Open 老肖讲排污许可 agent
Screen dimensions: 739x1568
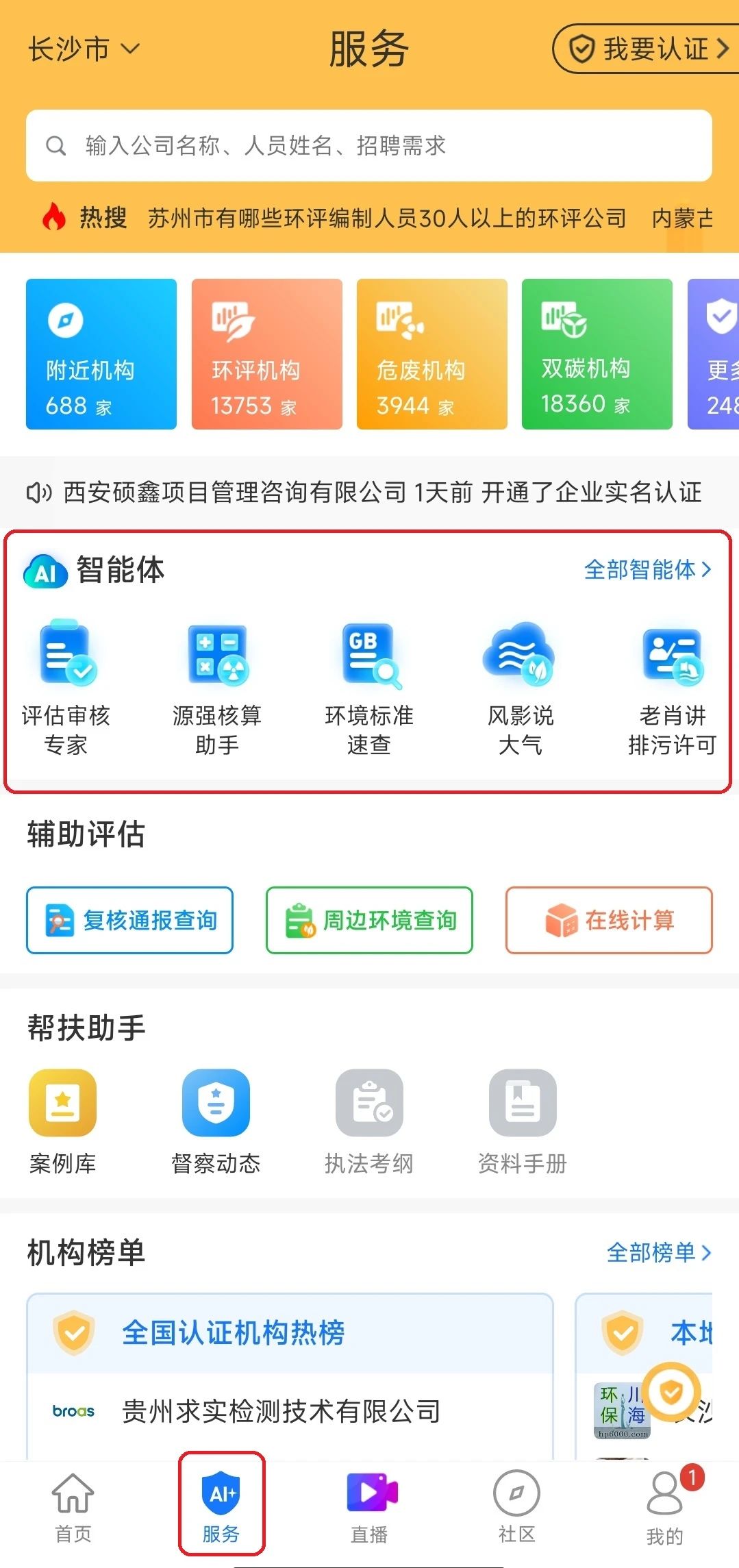pos(673,687)
